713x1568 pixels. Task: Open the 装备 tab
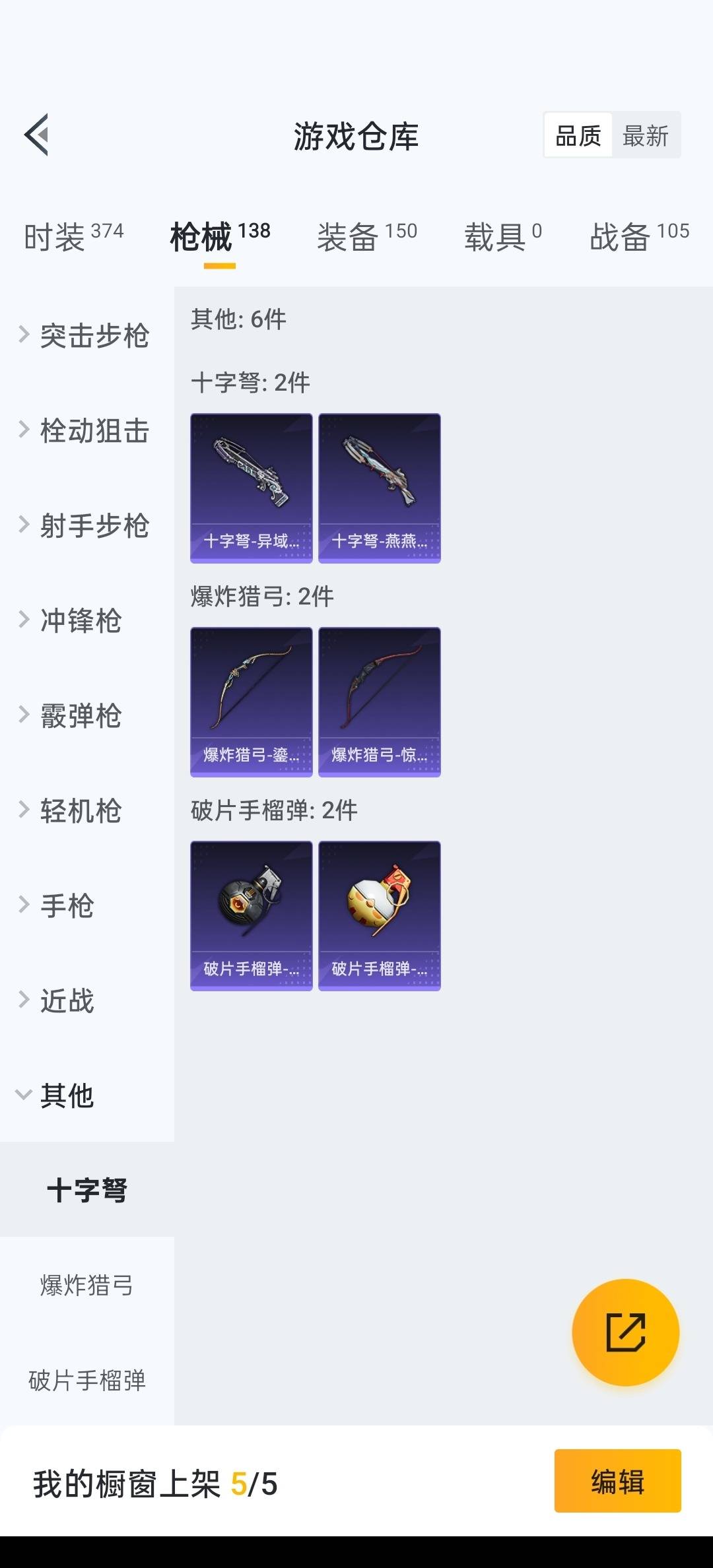pos(366,236)
